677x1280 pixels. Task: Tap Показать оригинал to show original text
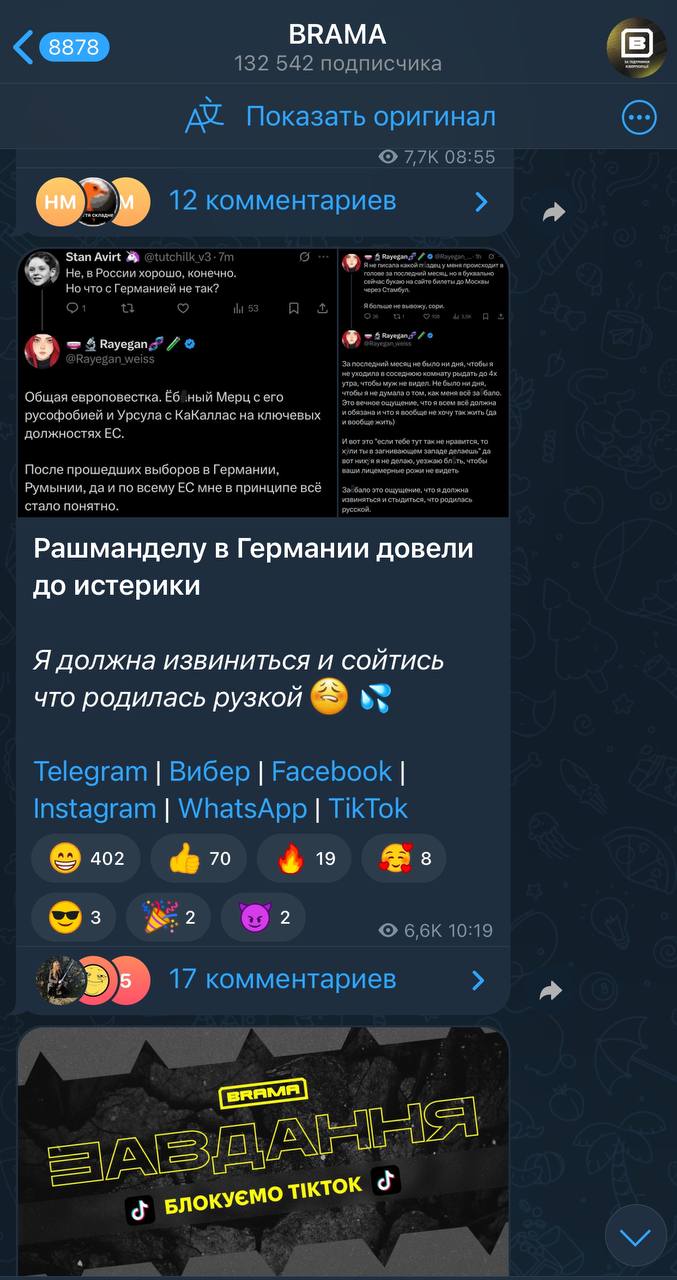tap(370, 117)
